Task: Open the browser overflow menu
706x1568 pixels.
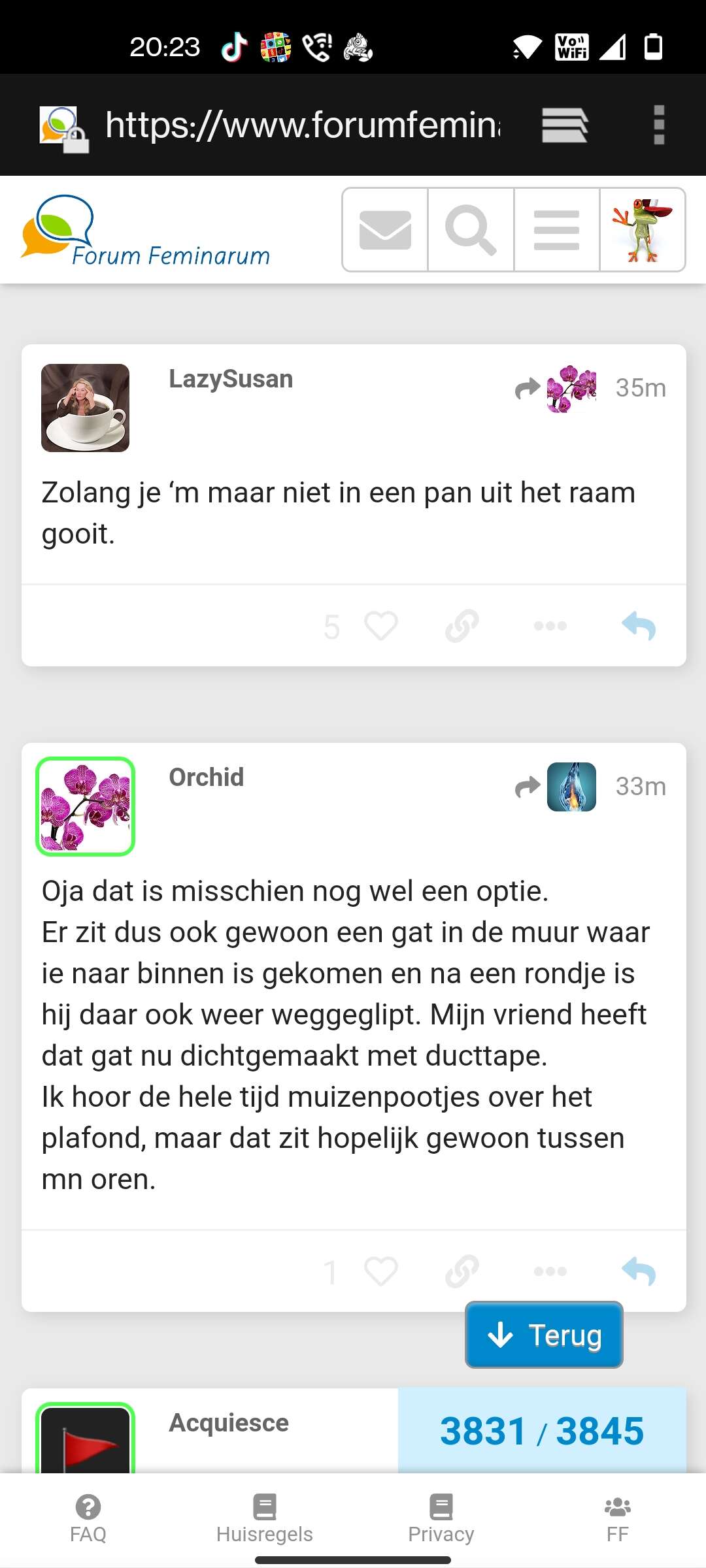Action: coord(659,125)
